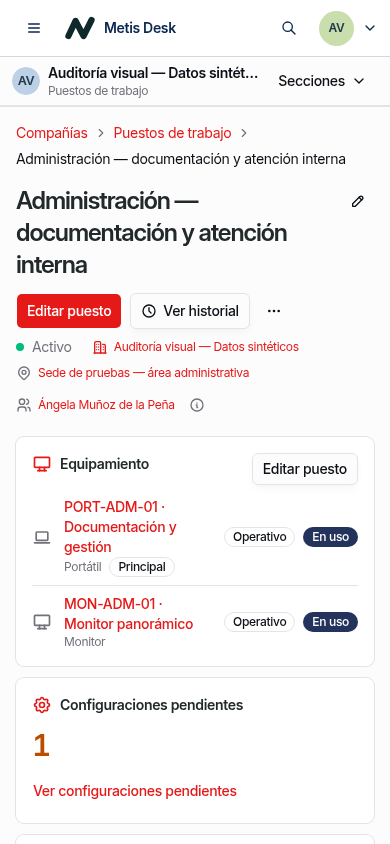This screenshot has height=844, width=390.
Task: Open Ver configuraciones pendientes link
Action: (135, 791)
